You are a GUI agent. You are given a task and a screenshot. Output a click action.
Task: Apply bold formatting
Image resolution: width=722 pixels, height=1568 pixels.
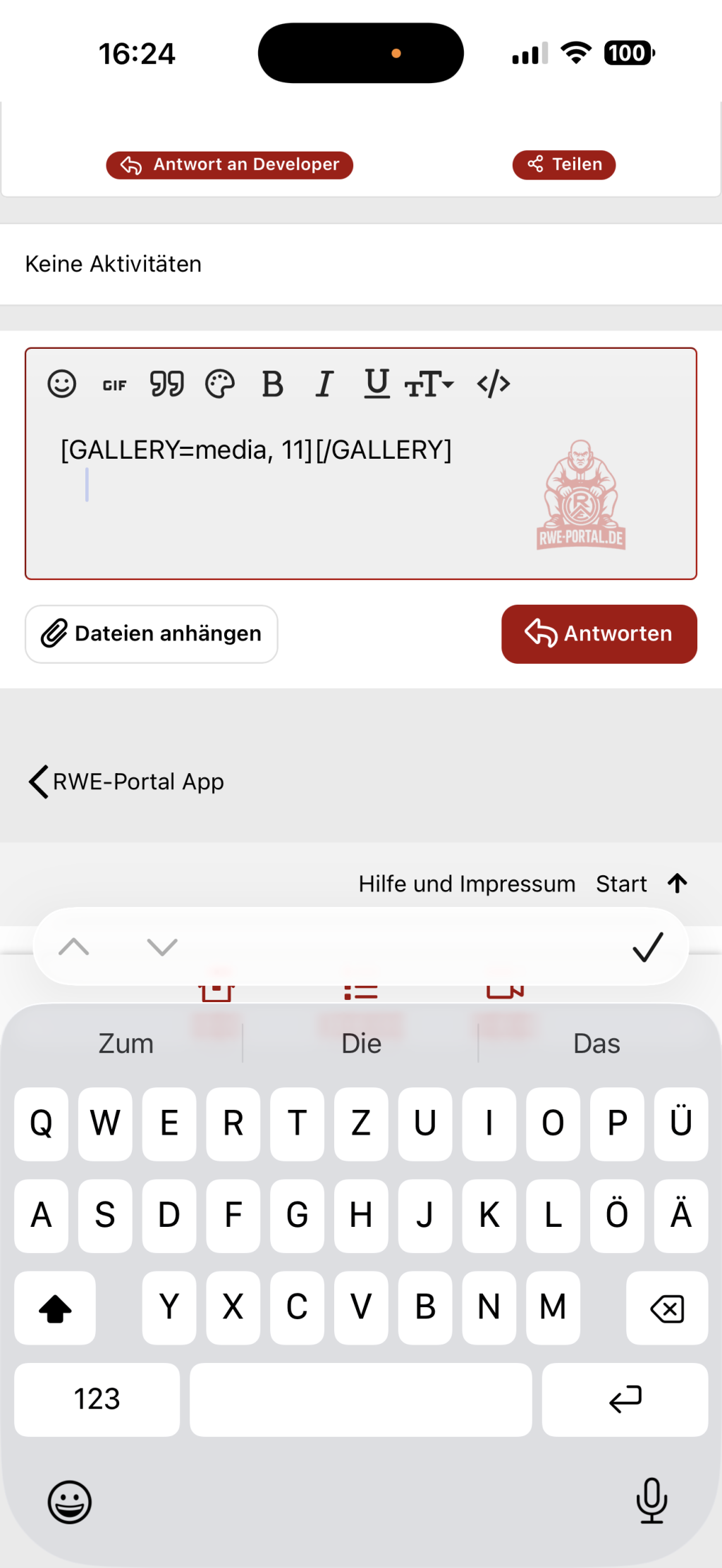[x=272, y=384]
